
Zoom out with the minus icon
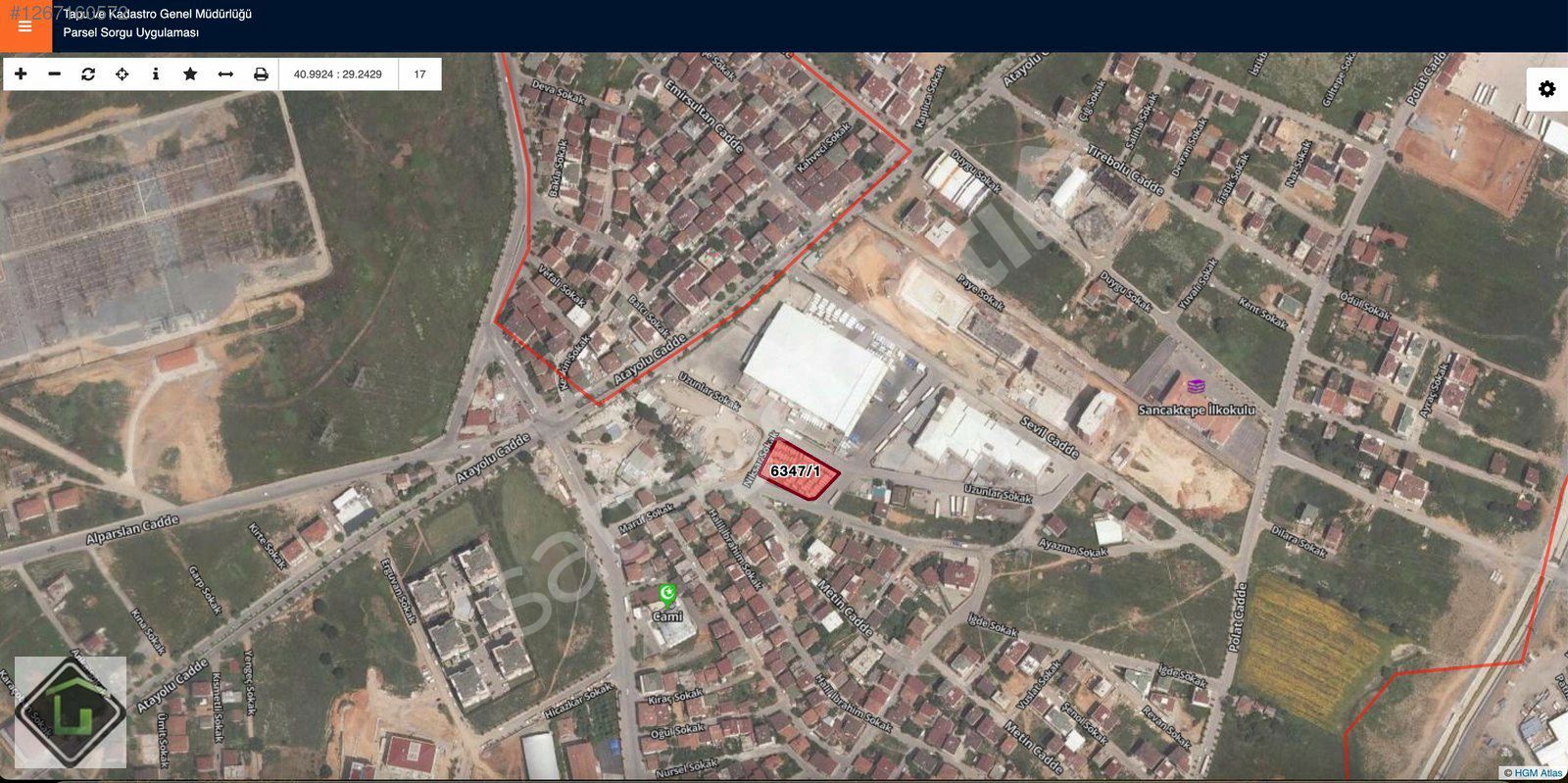pyautogui.click(x=55, y=74)
